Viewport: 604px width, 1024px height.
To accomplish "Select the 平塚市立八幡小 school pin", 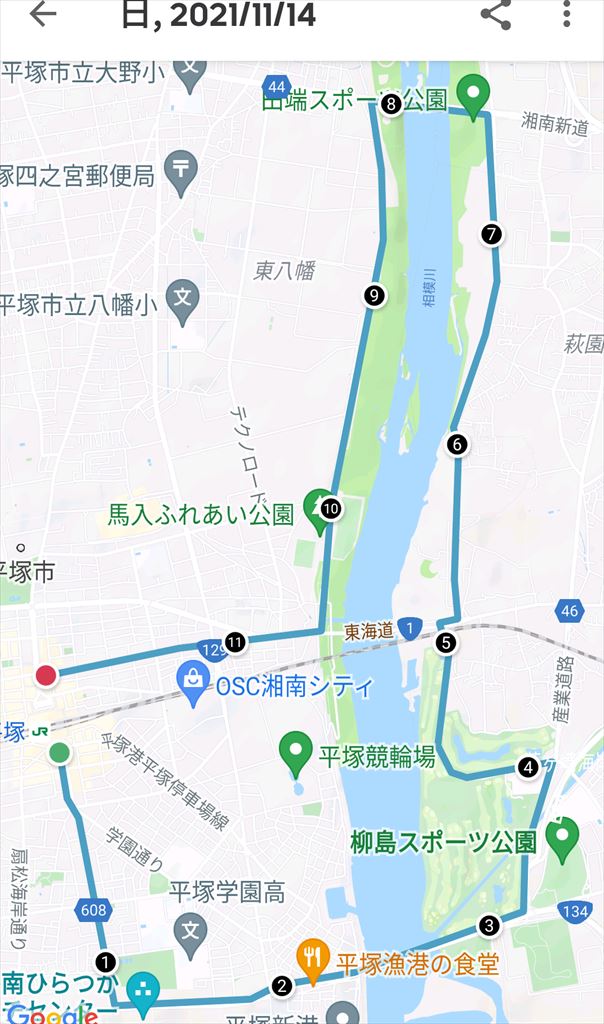I will tap(182, 302).
